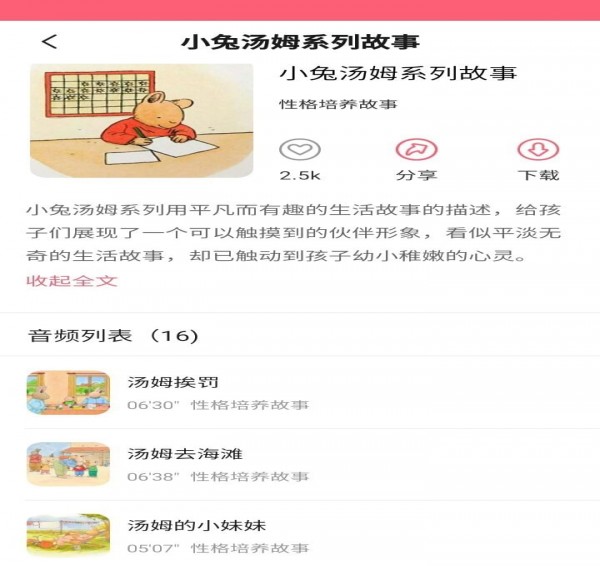
Task: Go back using the top-left arrow
Action: click(x=49, y=41)
